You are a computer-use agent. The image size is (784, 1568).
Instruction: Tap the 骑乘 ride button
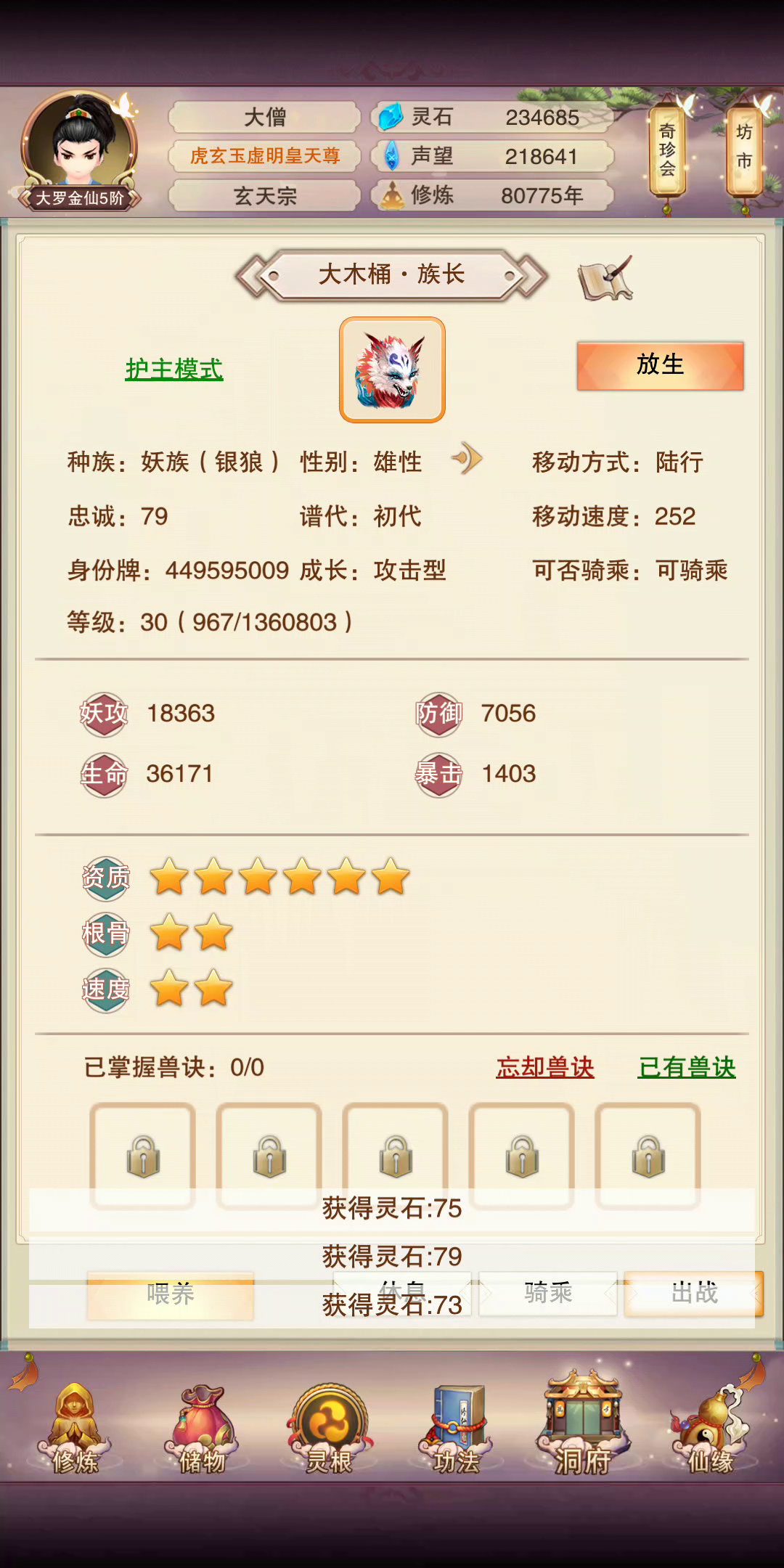click(x=548, y=1293)
